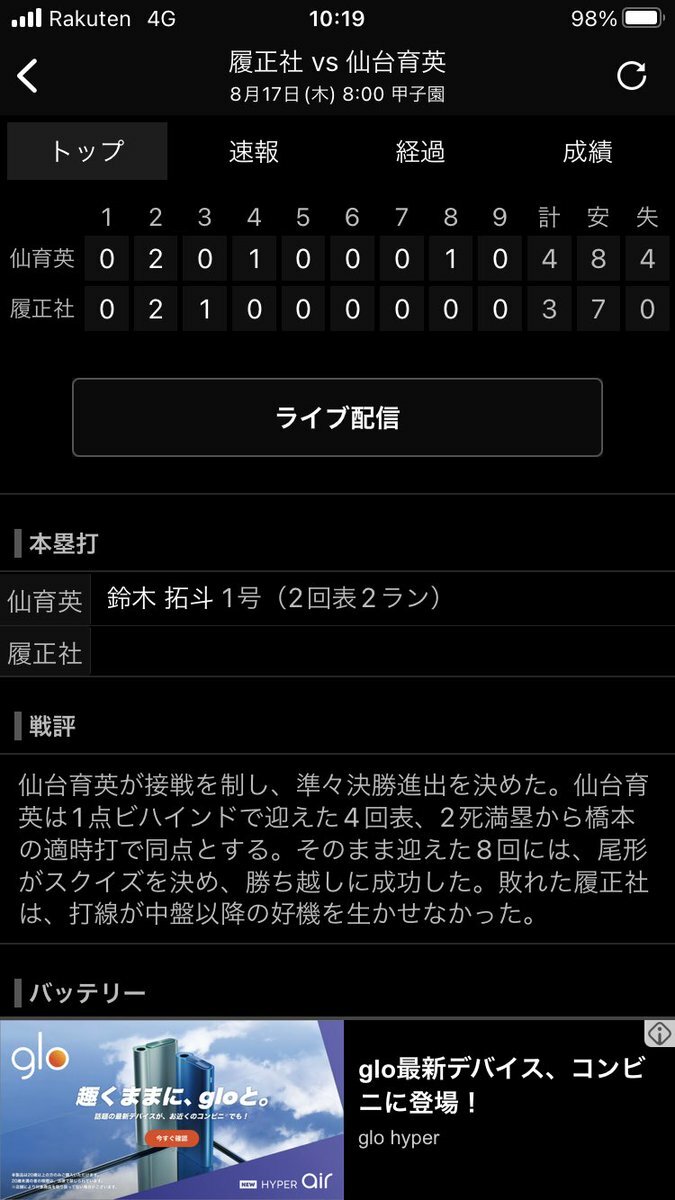Select the トップ tab
The height and width of the screenshot is (1200, 675).
click(87, 152)
